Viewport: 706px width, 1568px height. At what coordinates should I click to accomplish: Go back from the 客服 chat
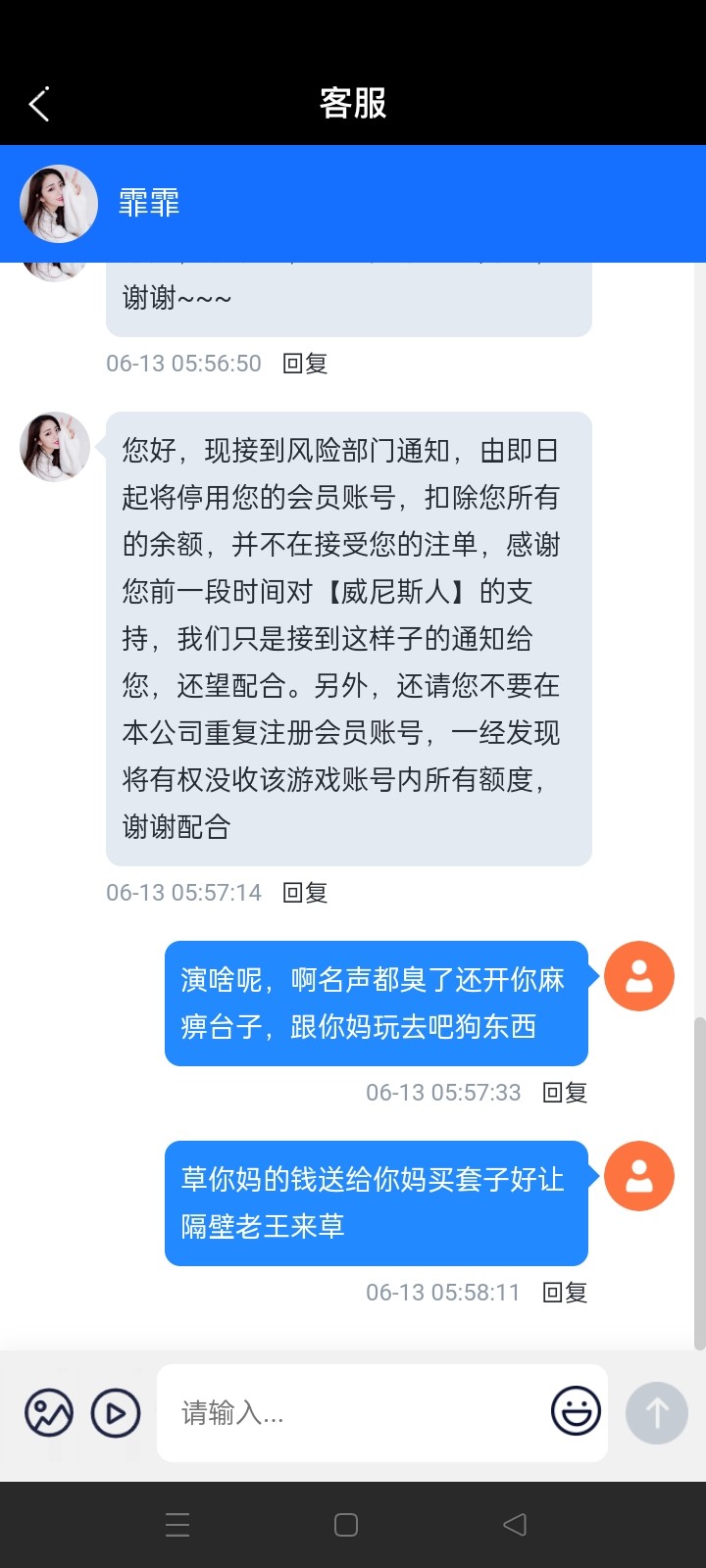pos(39,104)
